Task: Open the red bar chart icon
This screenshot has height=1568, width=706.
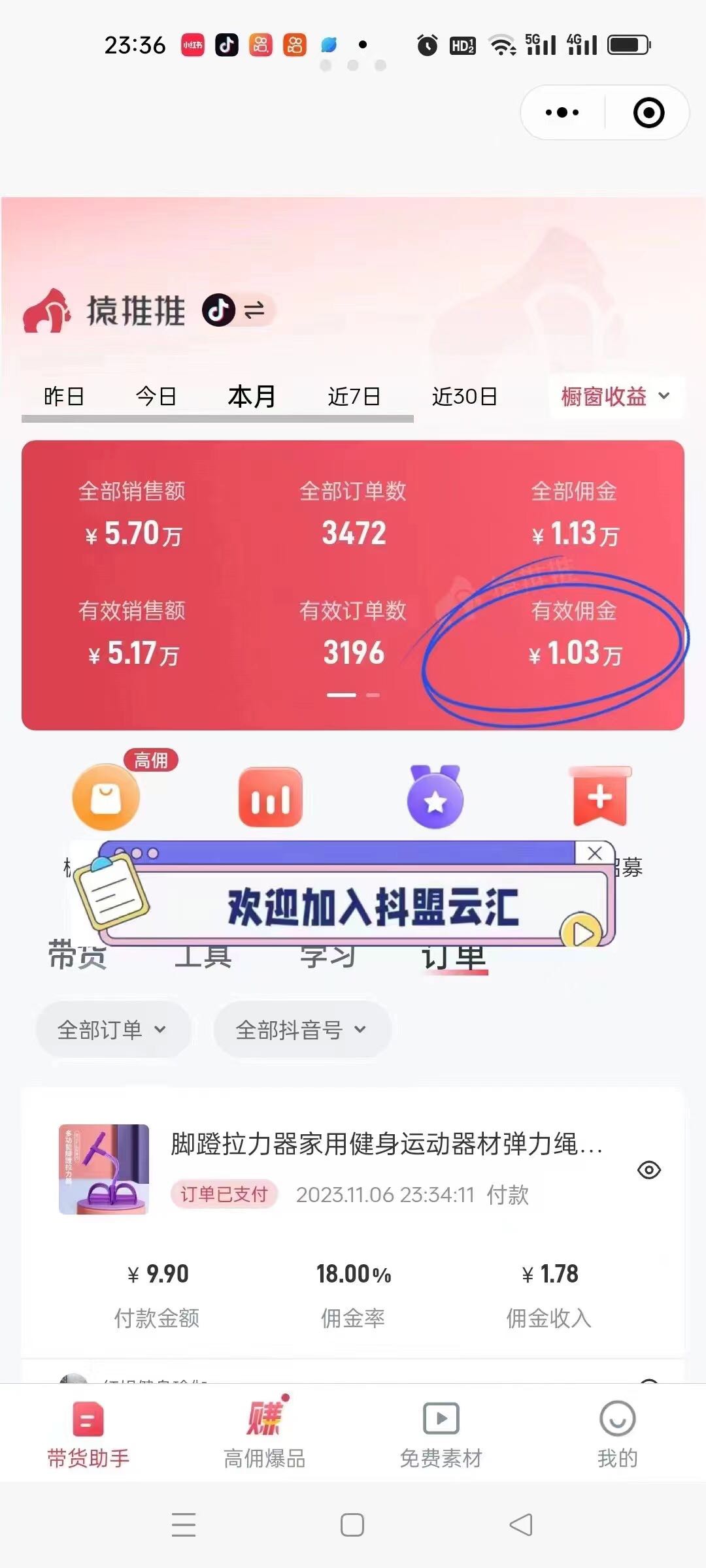Action: (x=271, y=797)
